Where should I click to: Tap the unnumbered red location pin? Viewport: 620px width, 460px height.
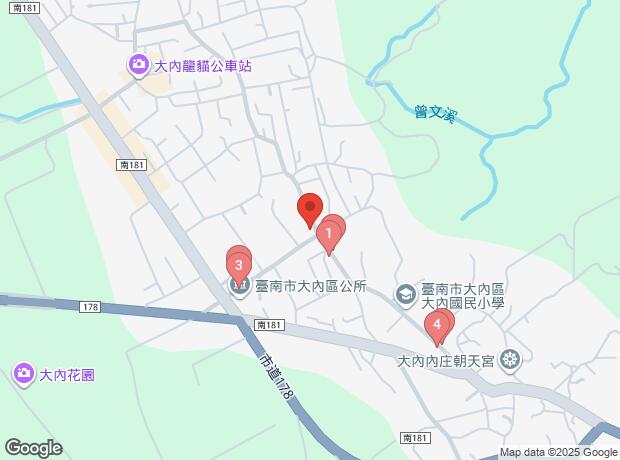tap(310, 209)
